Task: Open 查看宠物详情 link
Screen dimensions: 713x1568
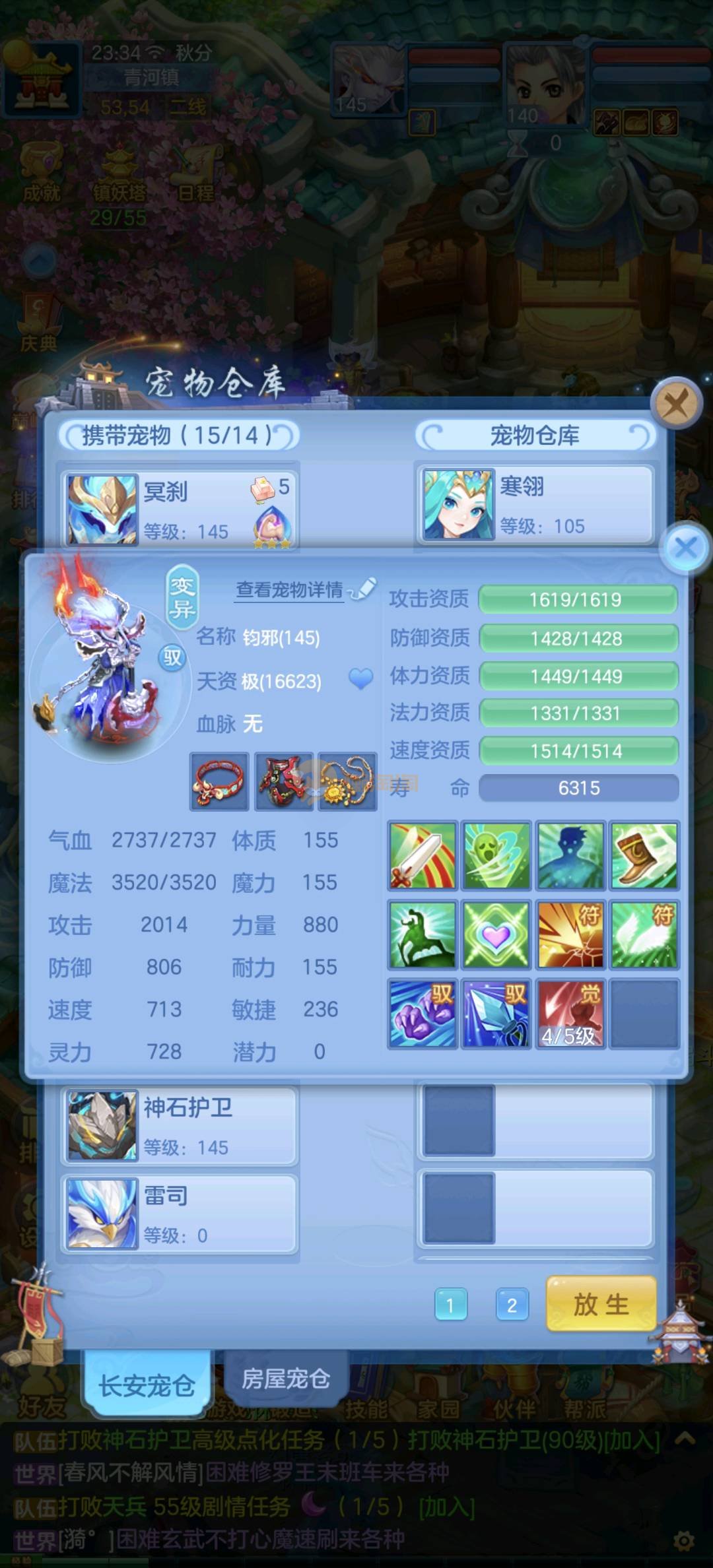Action: pos(290,589)
